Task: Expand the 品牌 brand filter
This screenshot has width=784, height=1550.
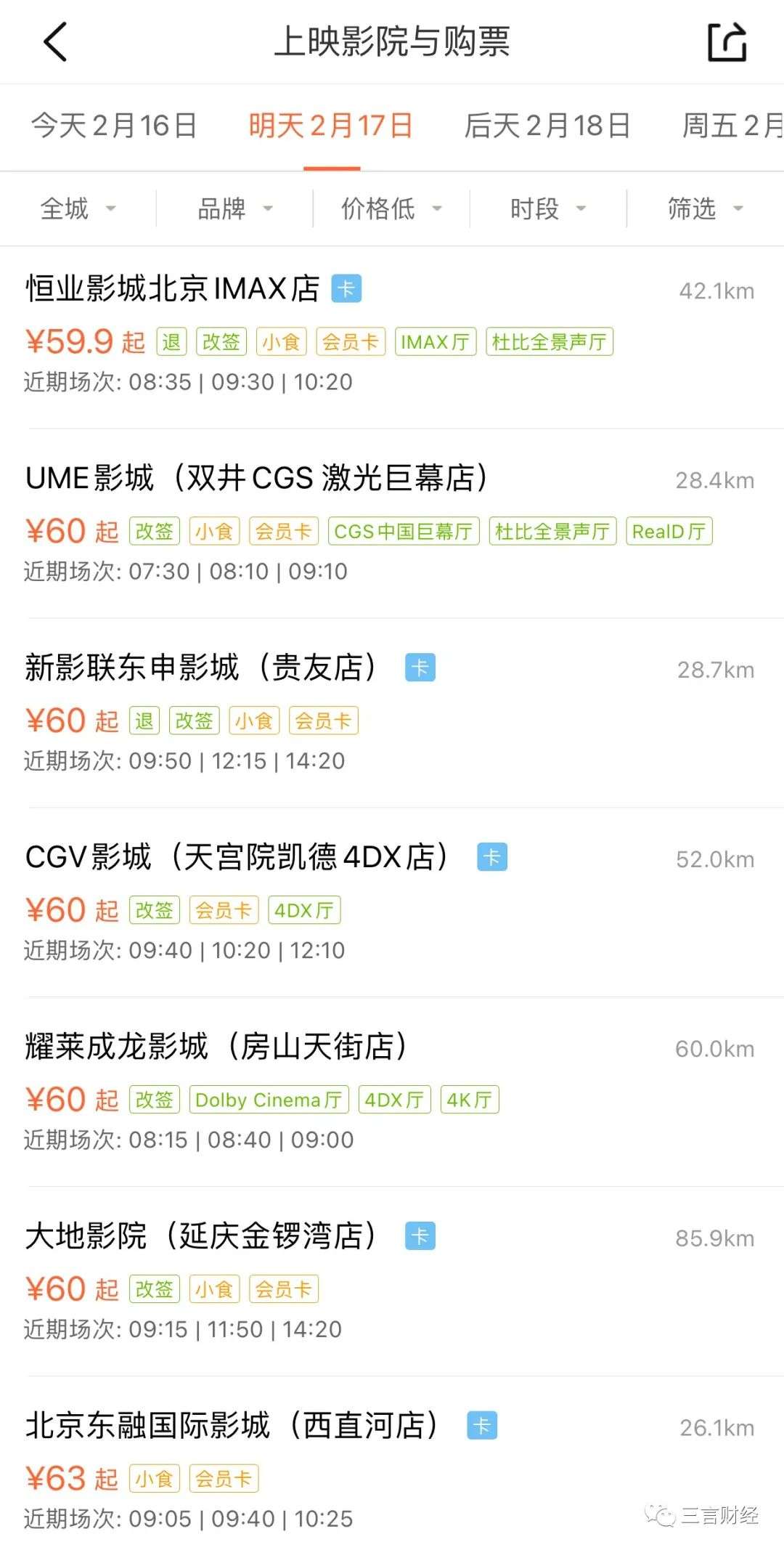Action: 234,209
